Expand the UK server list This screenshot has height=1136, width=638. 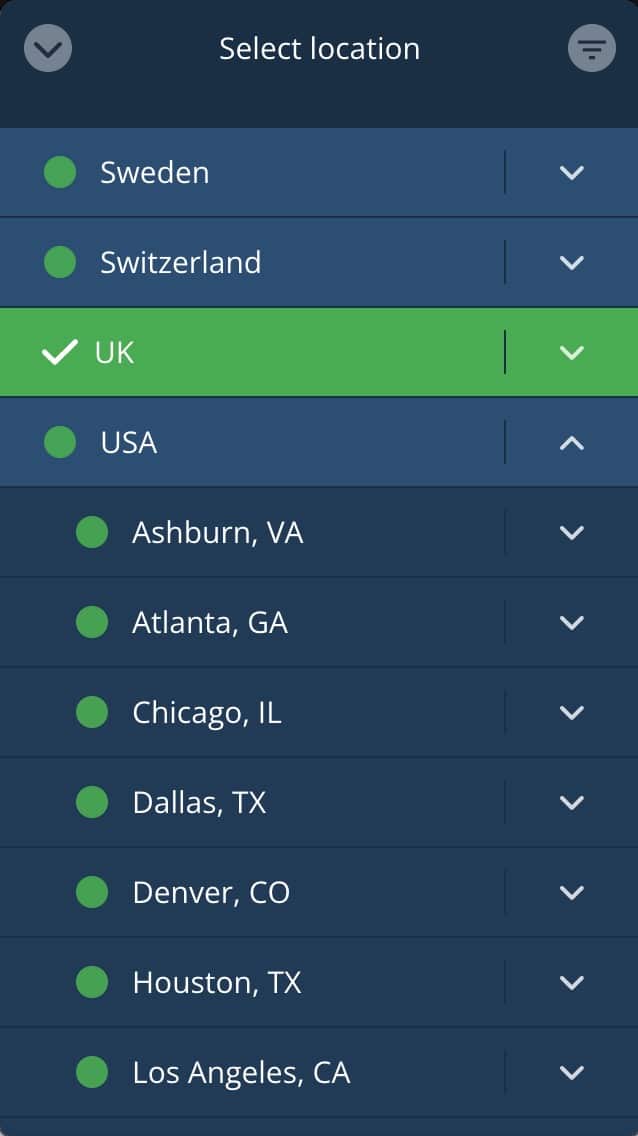[572, 352]
